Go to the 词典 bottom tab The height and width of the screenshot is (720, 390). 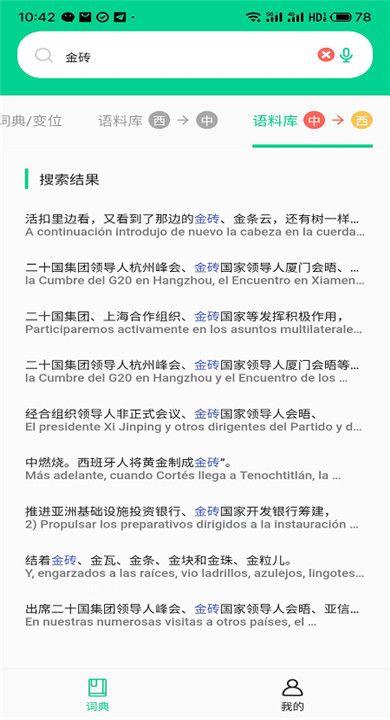(x=97, y=694)
